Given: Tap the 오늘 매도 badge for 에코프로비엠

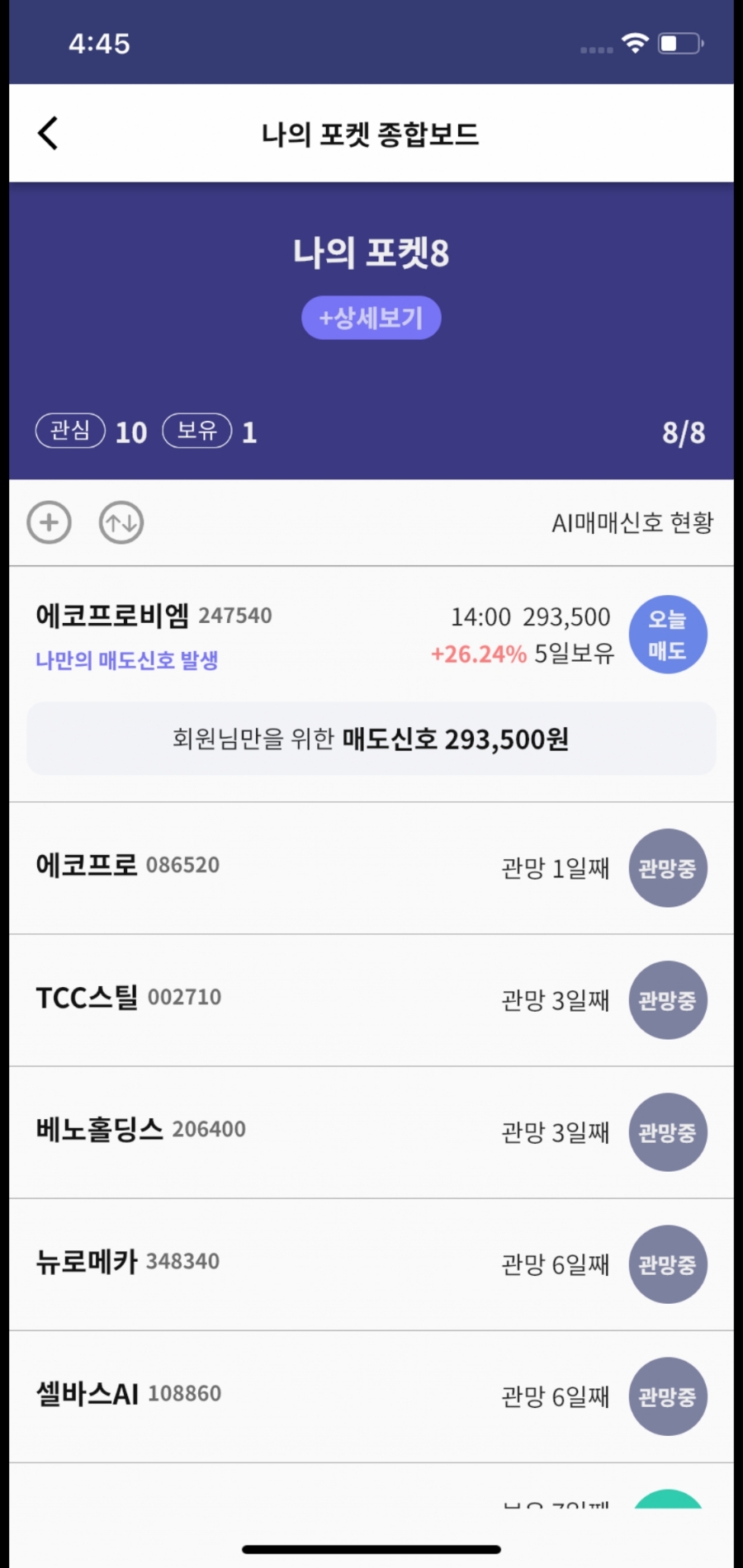Looking at the screenshot, I should (x=668, y=635).
